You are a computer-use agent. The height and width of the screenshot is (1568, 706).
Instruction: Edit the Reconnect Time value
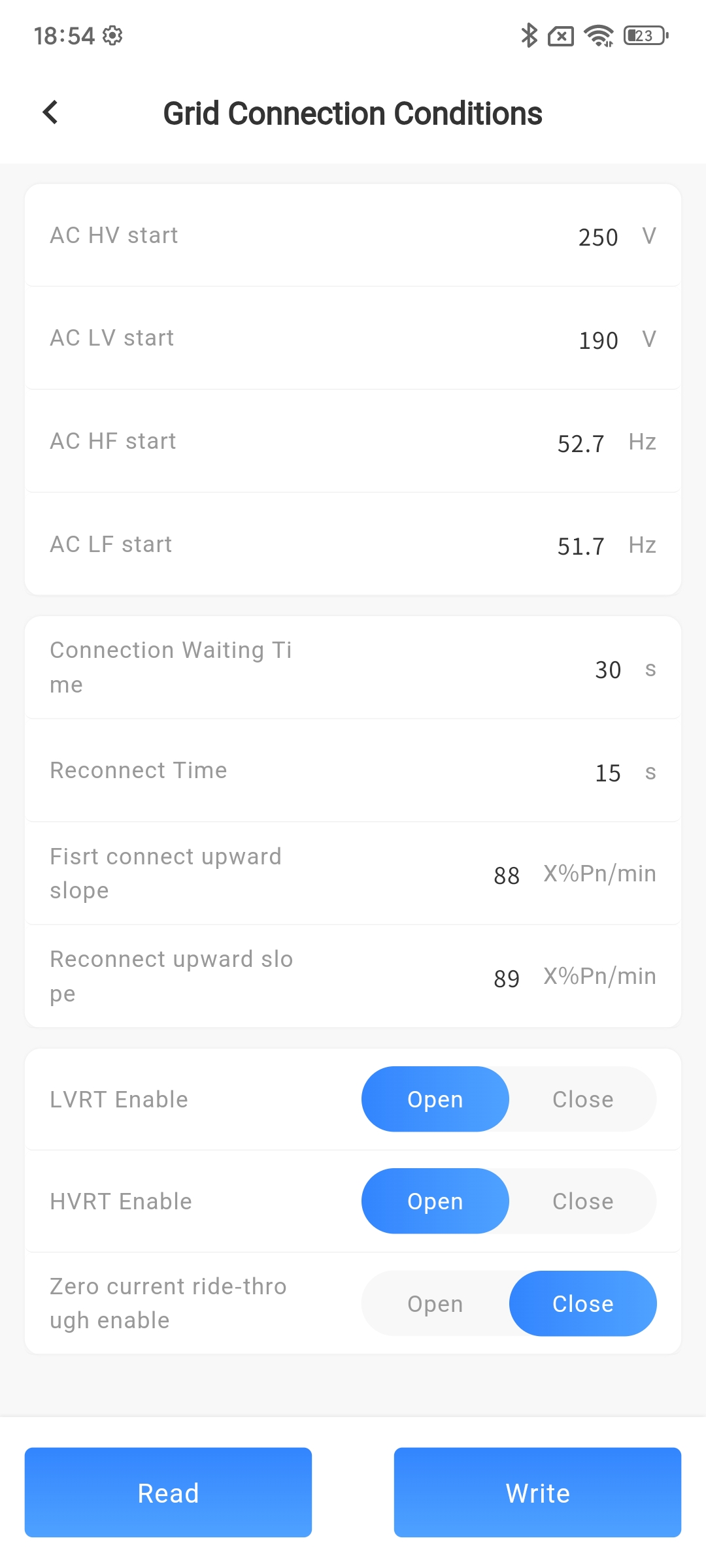coord(607,772)
